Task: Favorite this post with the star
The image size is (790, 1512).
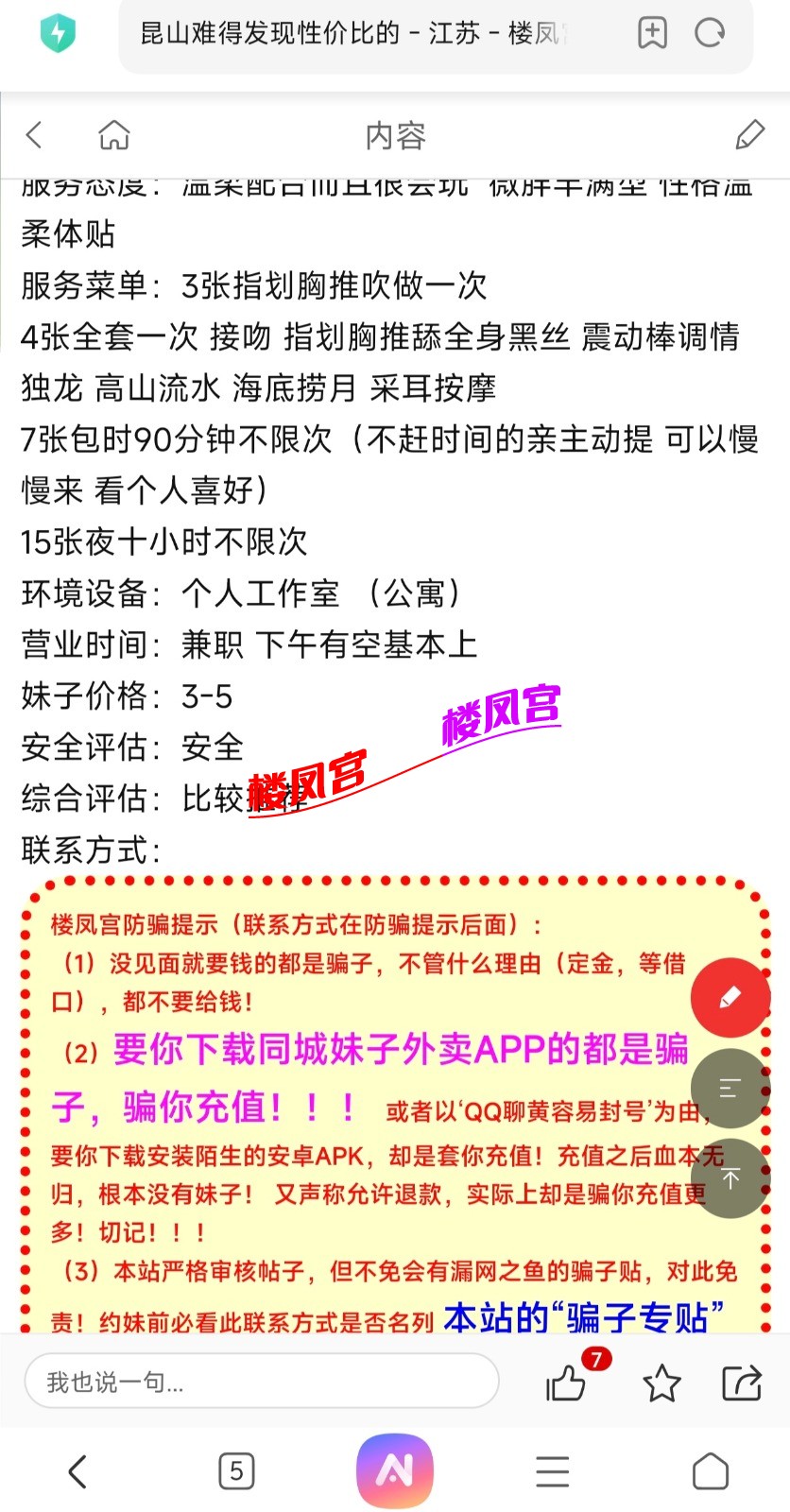Action: (x=661, y=1383)
